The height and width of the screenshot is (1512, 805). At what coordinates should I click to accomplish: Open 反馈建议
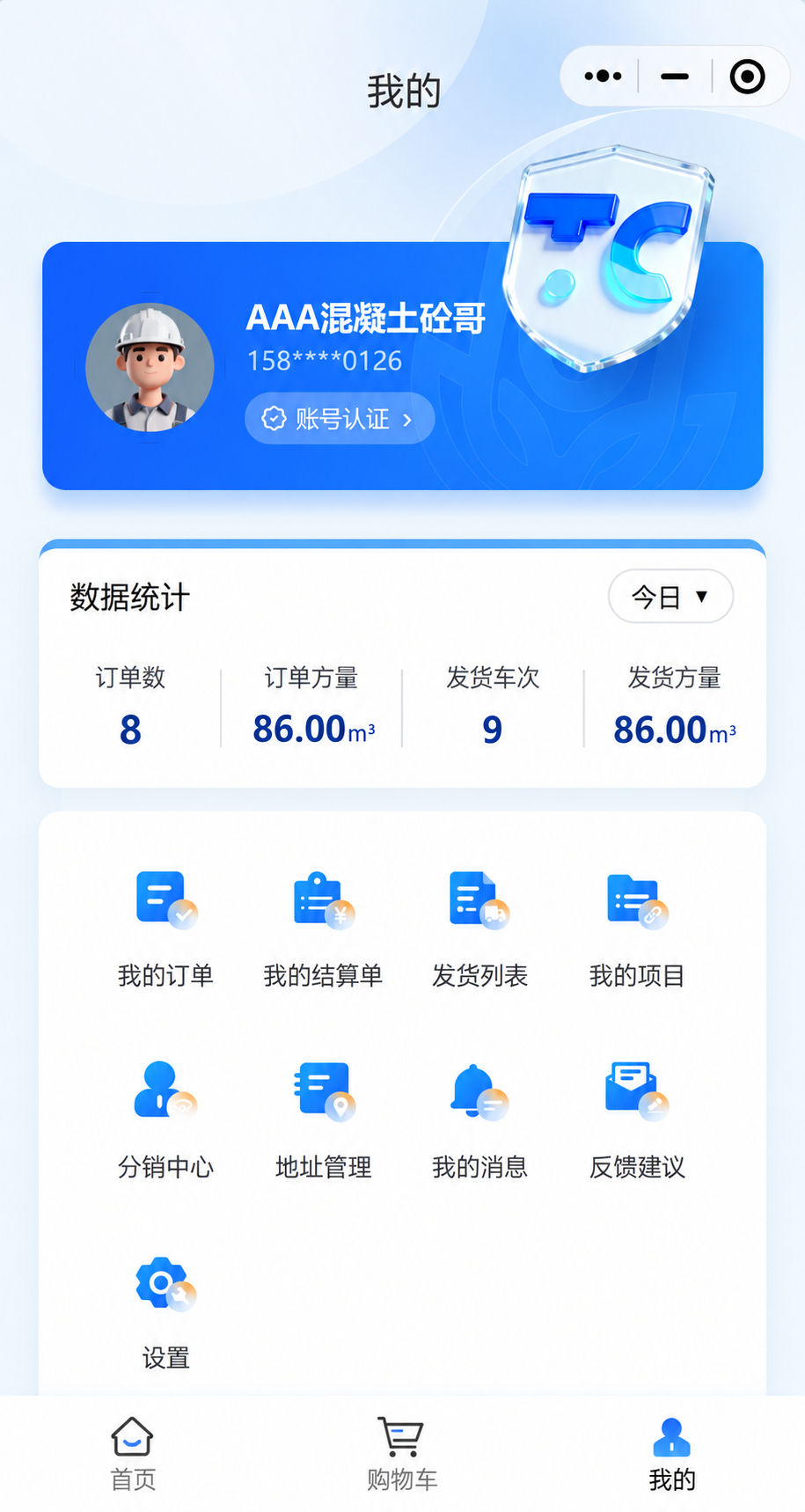pos(637,1120)
